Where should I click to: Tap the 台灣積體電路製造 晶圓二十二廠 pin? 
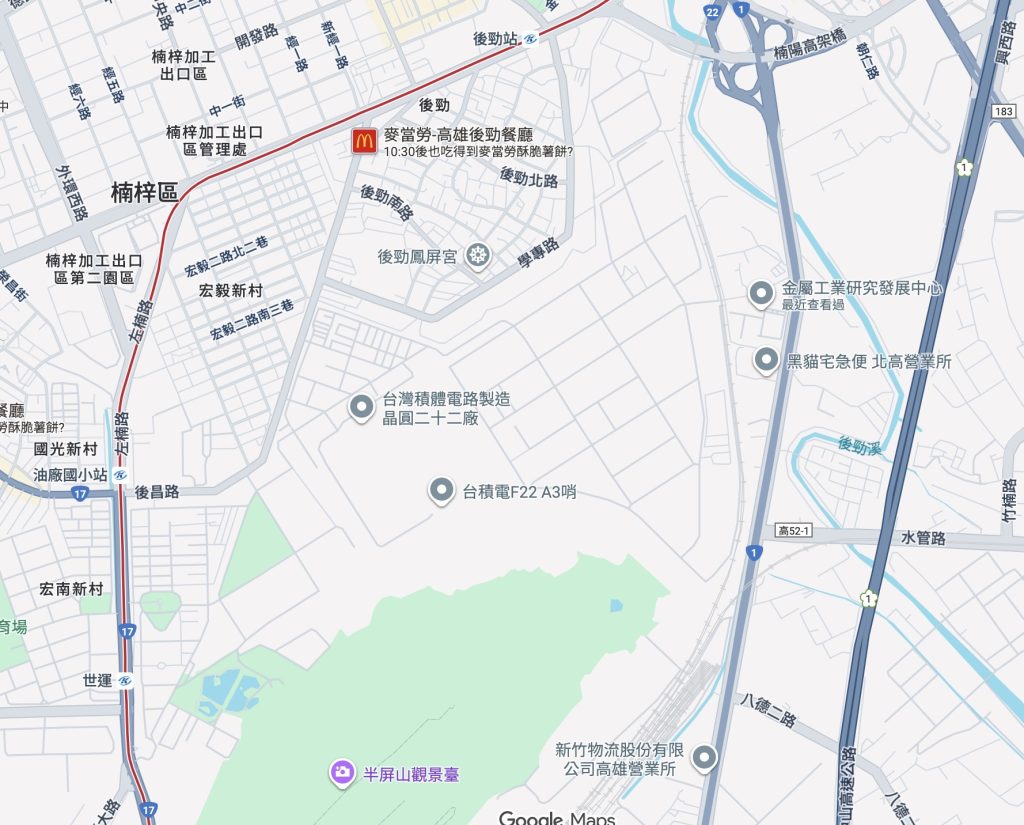360,407
